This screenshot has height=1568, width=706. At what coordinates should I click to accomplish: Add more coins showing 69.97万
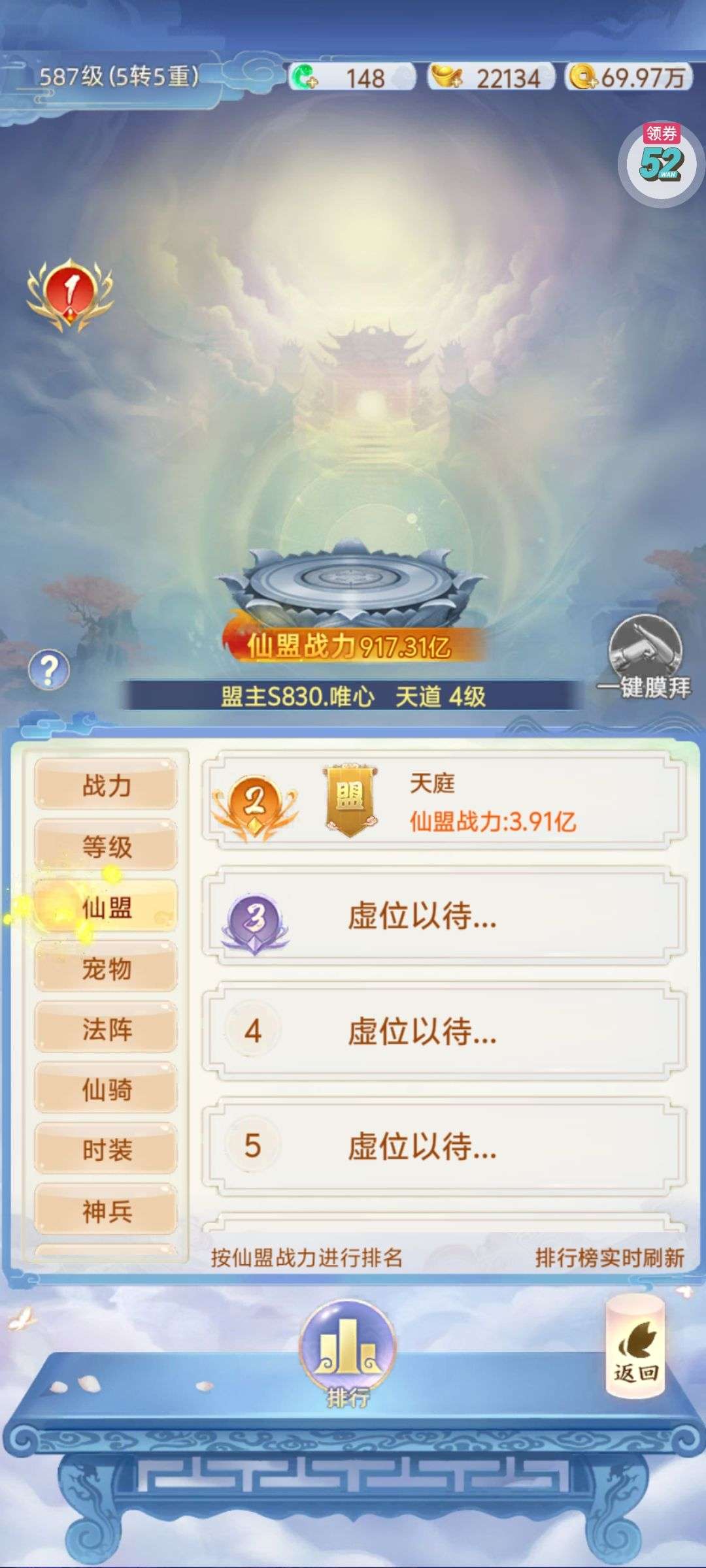coord(582,78)
